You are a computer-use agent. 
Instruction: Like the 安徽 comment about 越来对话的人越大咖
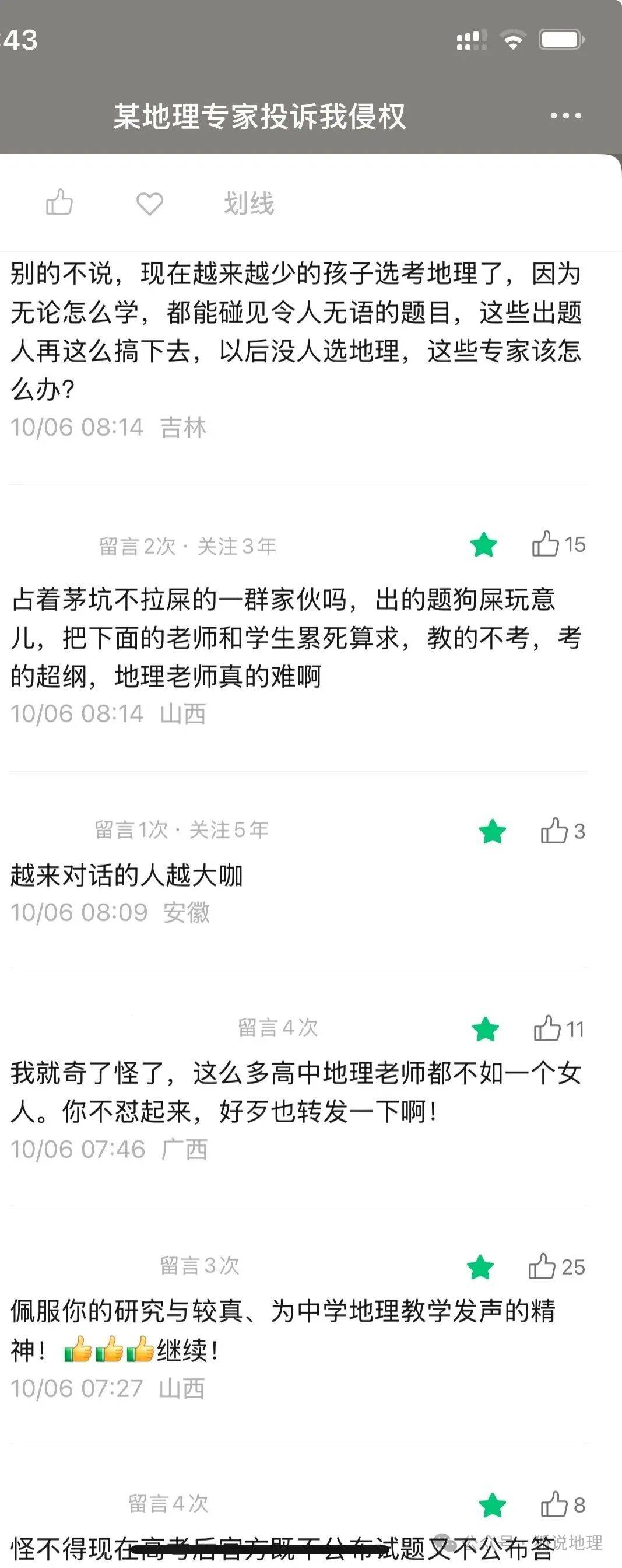(x=554, y=830)
